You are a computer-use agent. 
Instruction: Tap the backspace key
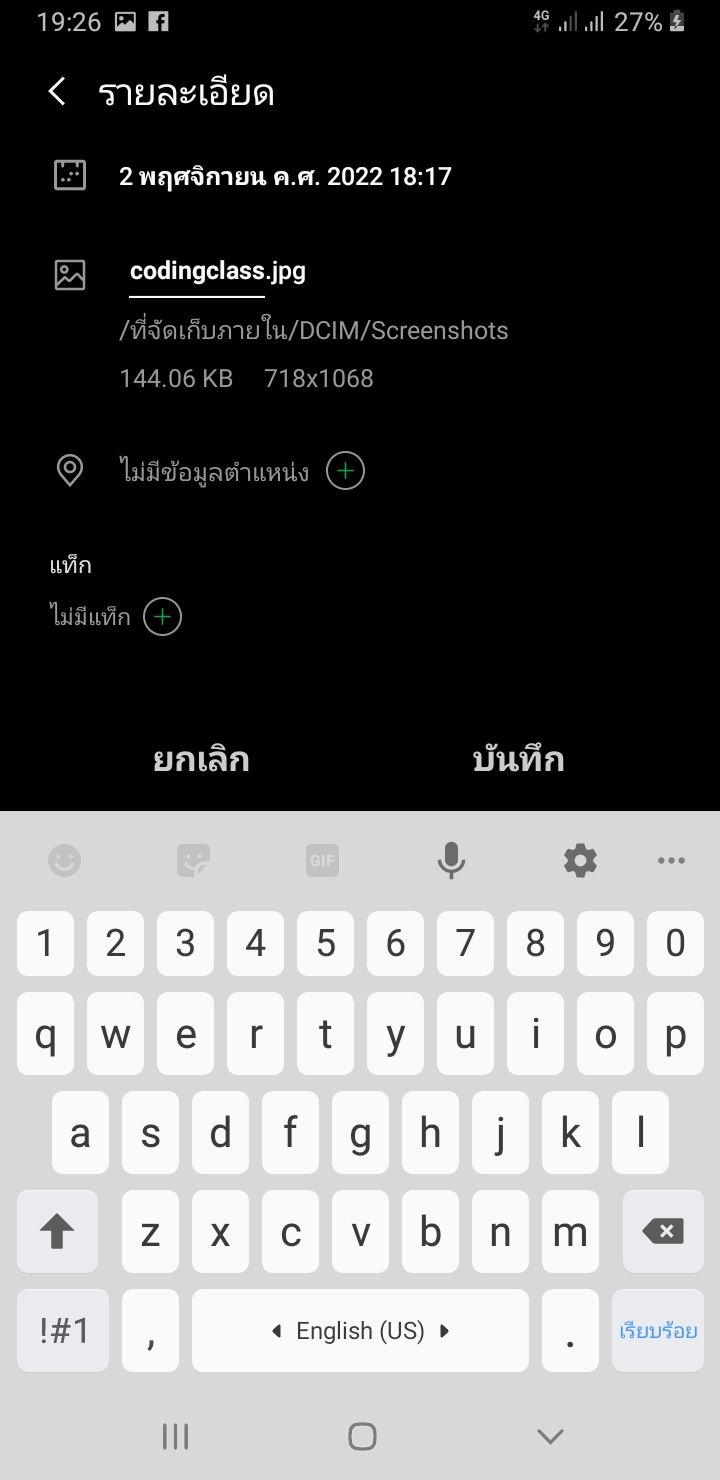pos(662,1231)
